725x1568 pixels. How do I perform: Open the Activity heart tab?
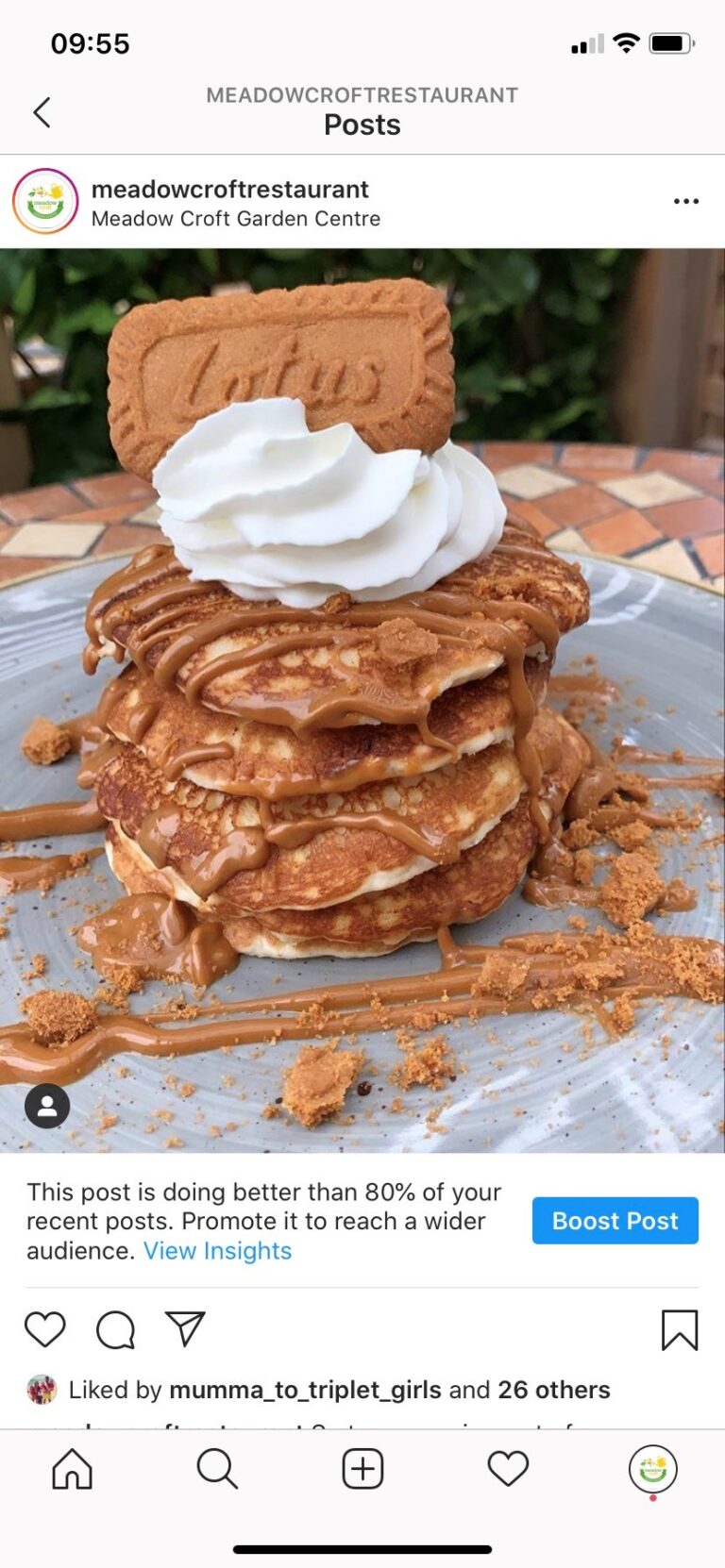(508, 1469)
